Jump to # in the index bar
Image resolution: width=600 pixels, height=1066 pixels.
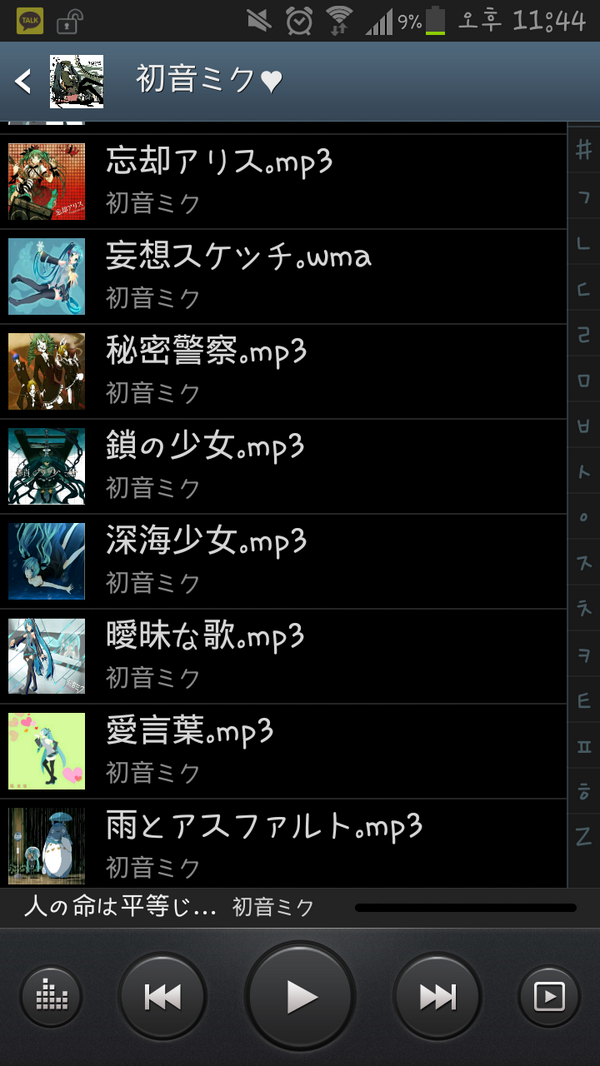584,150
